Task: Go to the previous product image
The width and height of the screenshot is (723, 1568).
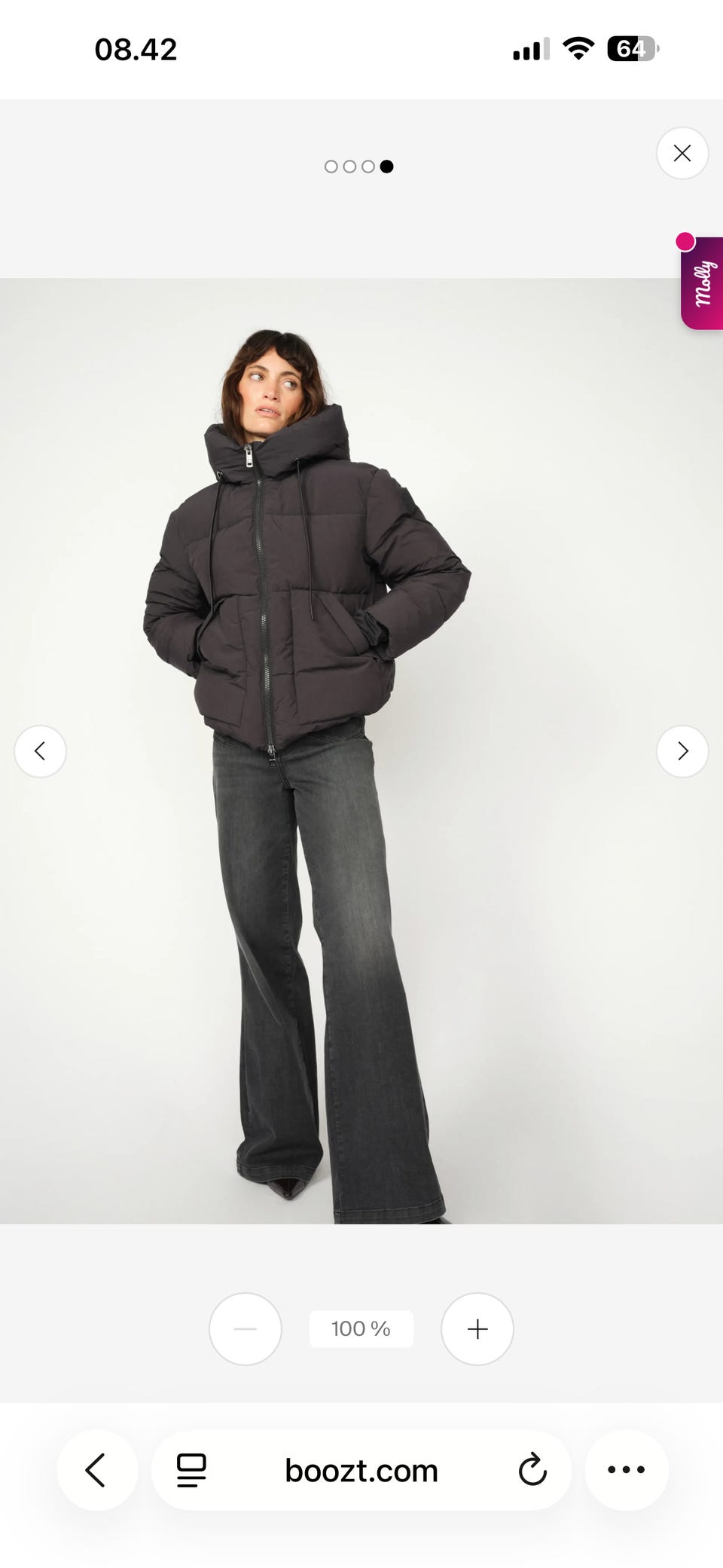Action: point(41,751)
